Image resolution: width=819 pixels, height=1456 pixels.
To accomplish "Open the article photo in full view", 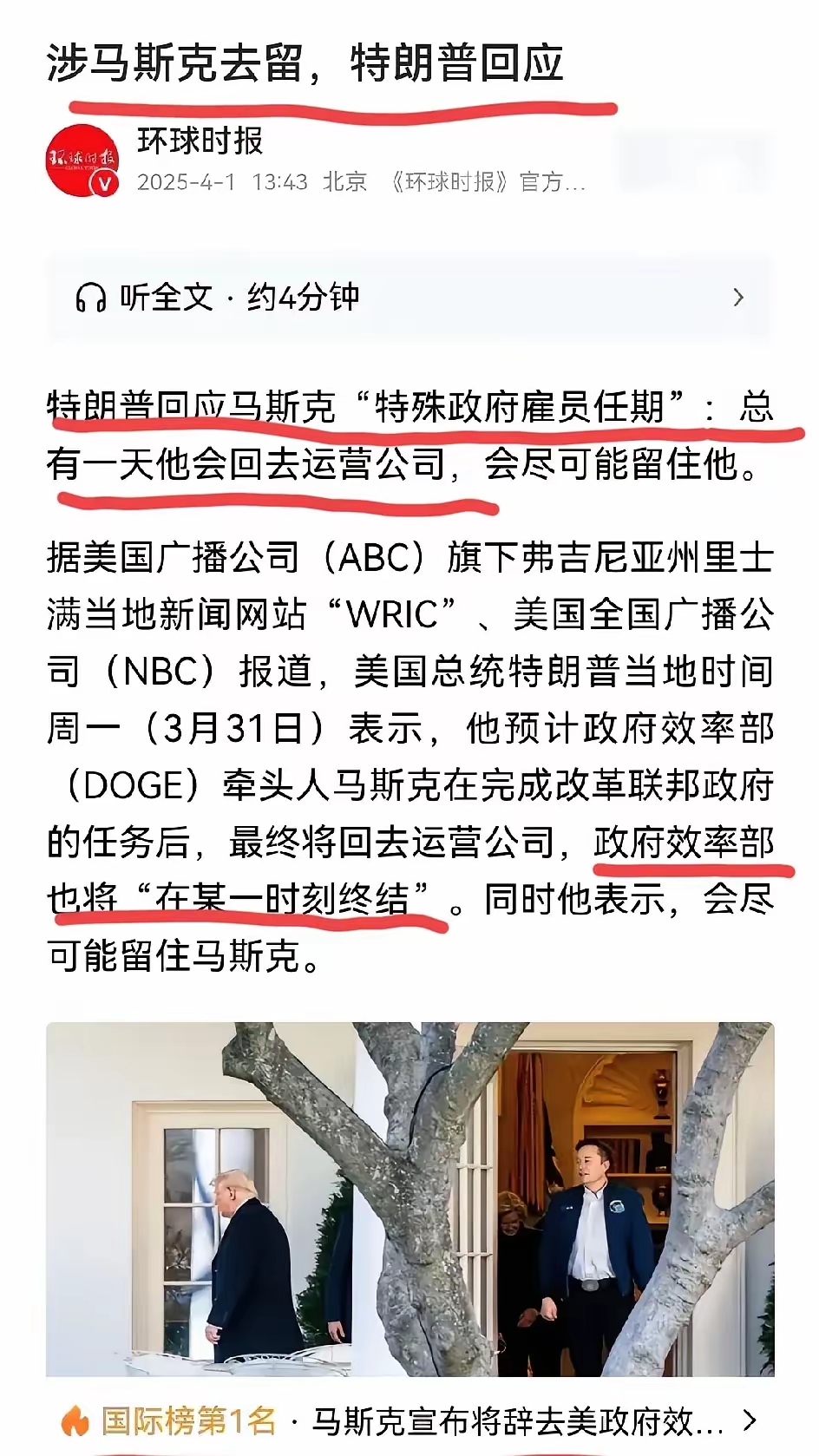I will [x=409, y=1199].
